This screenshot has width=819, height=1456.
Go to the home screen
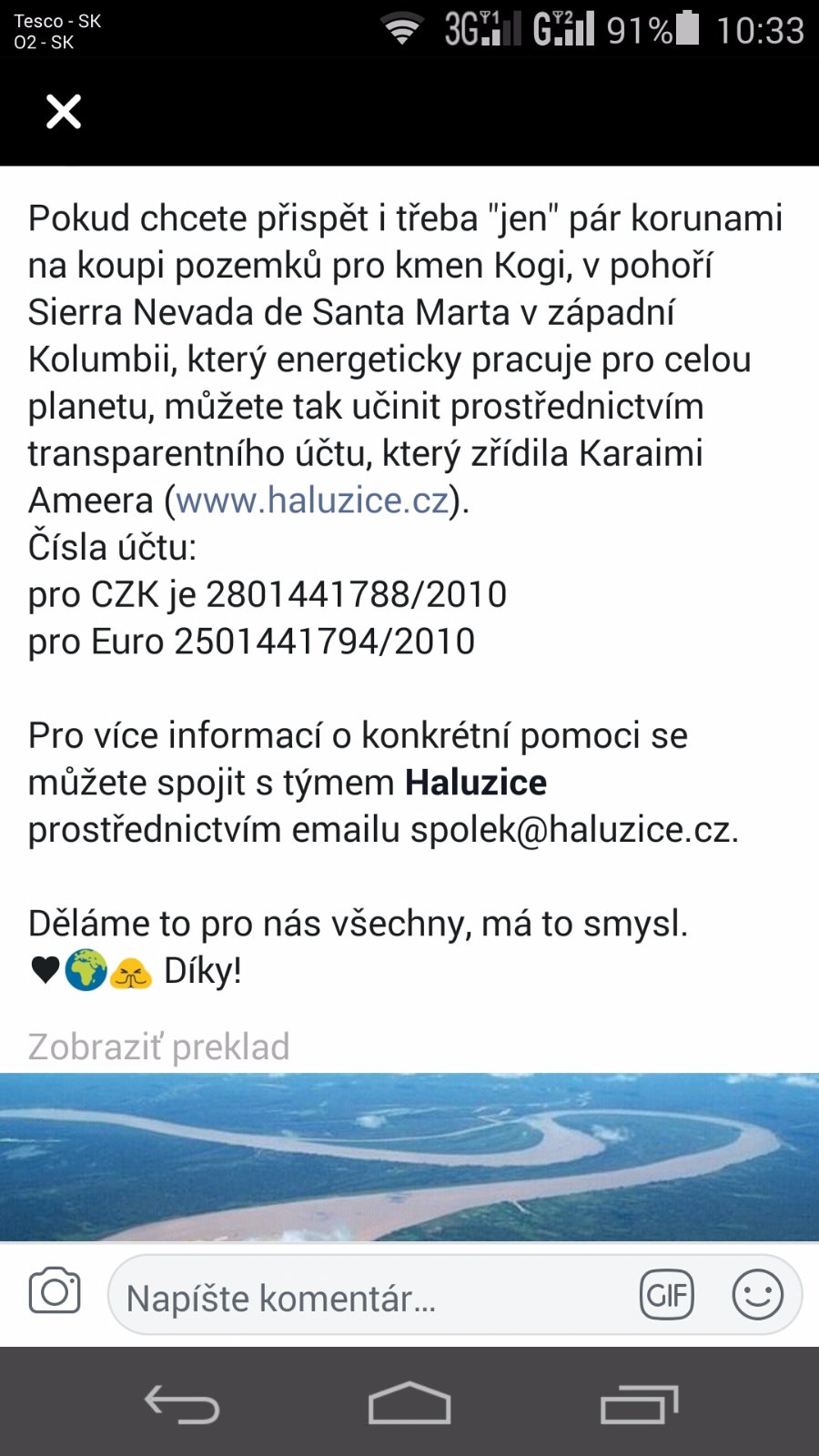[x=409, y=1402]
